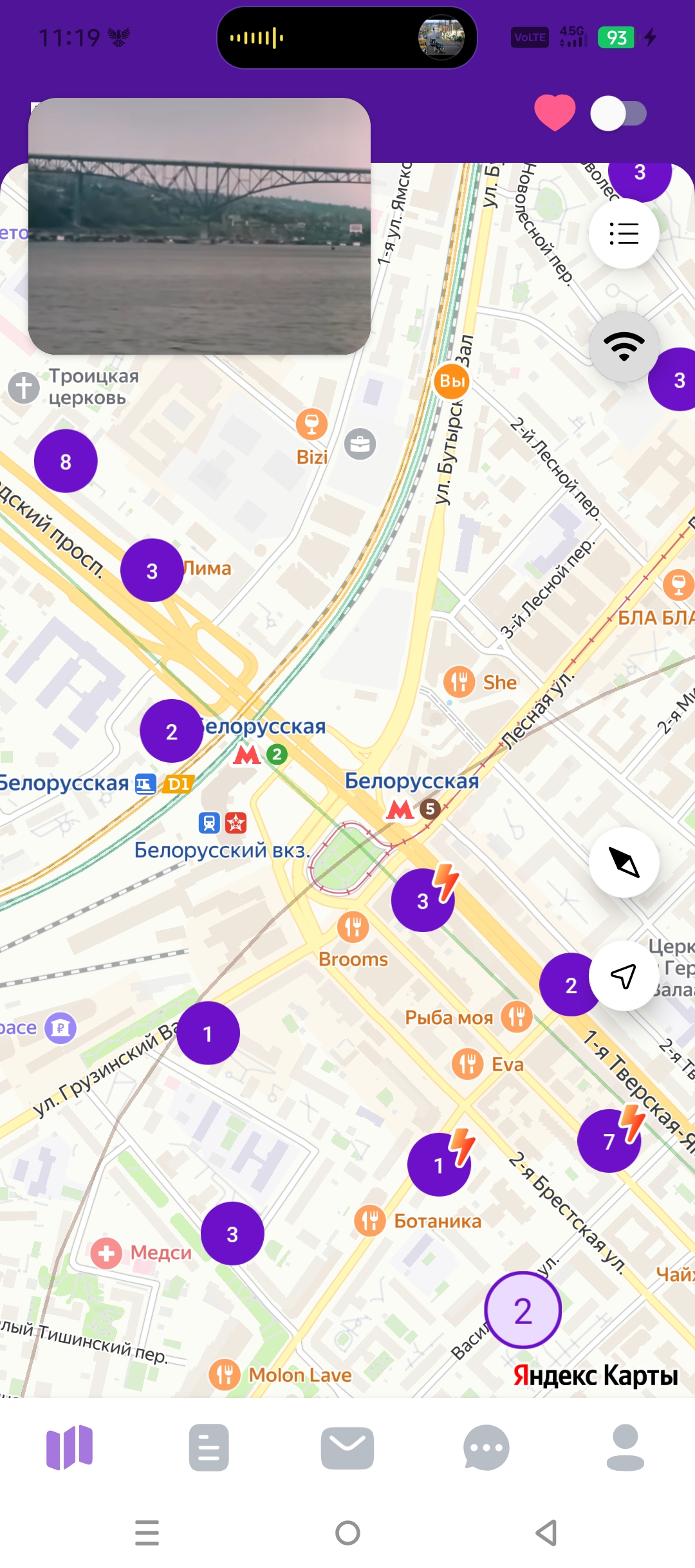This screenshot has width=695, height=1568.
Task: Tap the compass orientation button
Action: click(624, 863)
